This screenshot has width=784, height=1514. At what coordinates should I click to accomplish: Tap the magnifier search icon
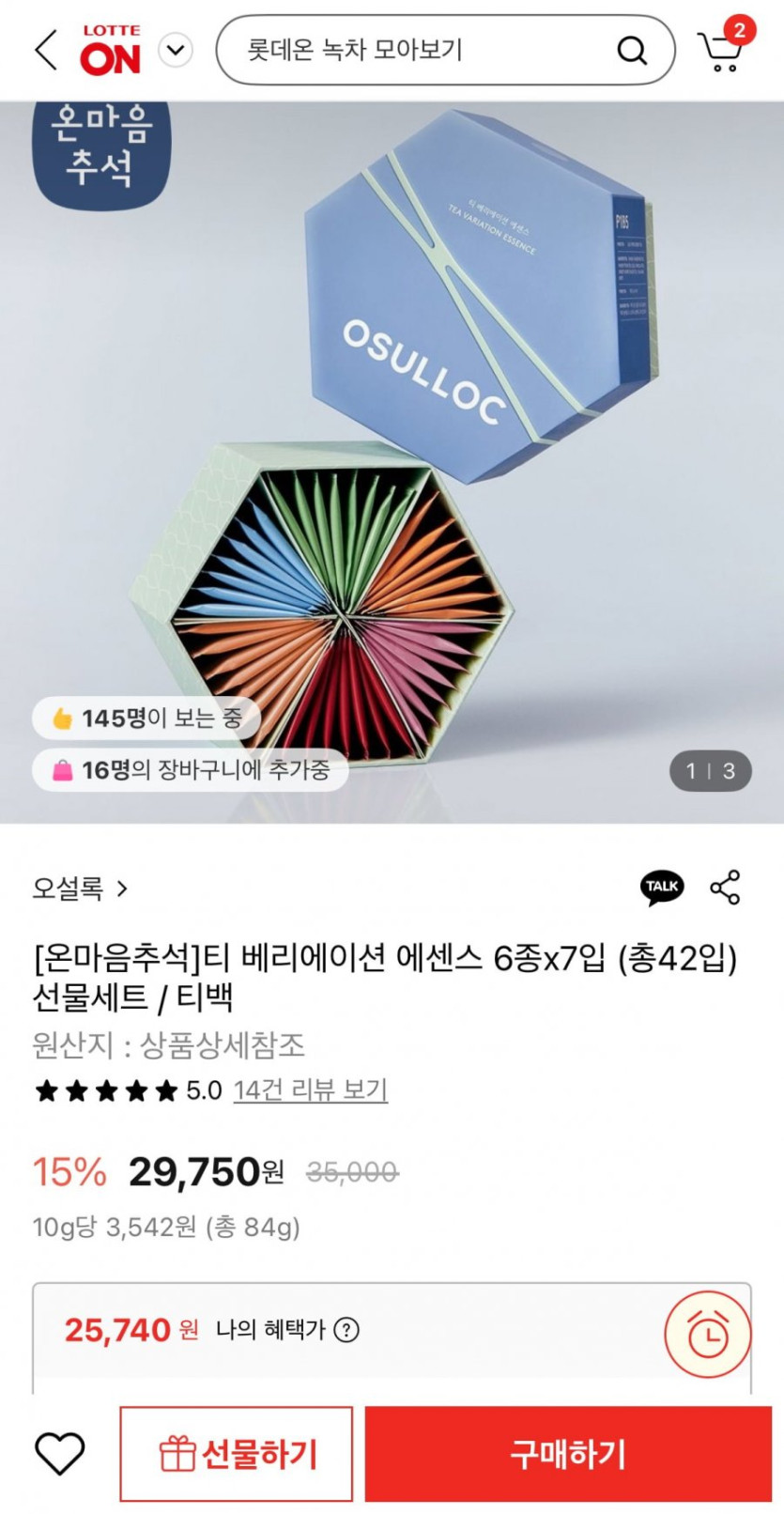pos(632,51)
